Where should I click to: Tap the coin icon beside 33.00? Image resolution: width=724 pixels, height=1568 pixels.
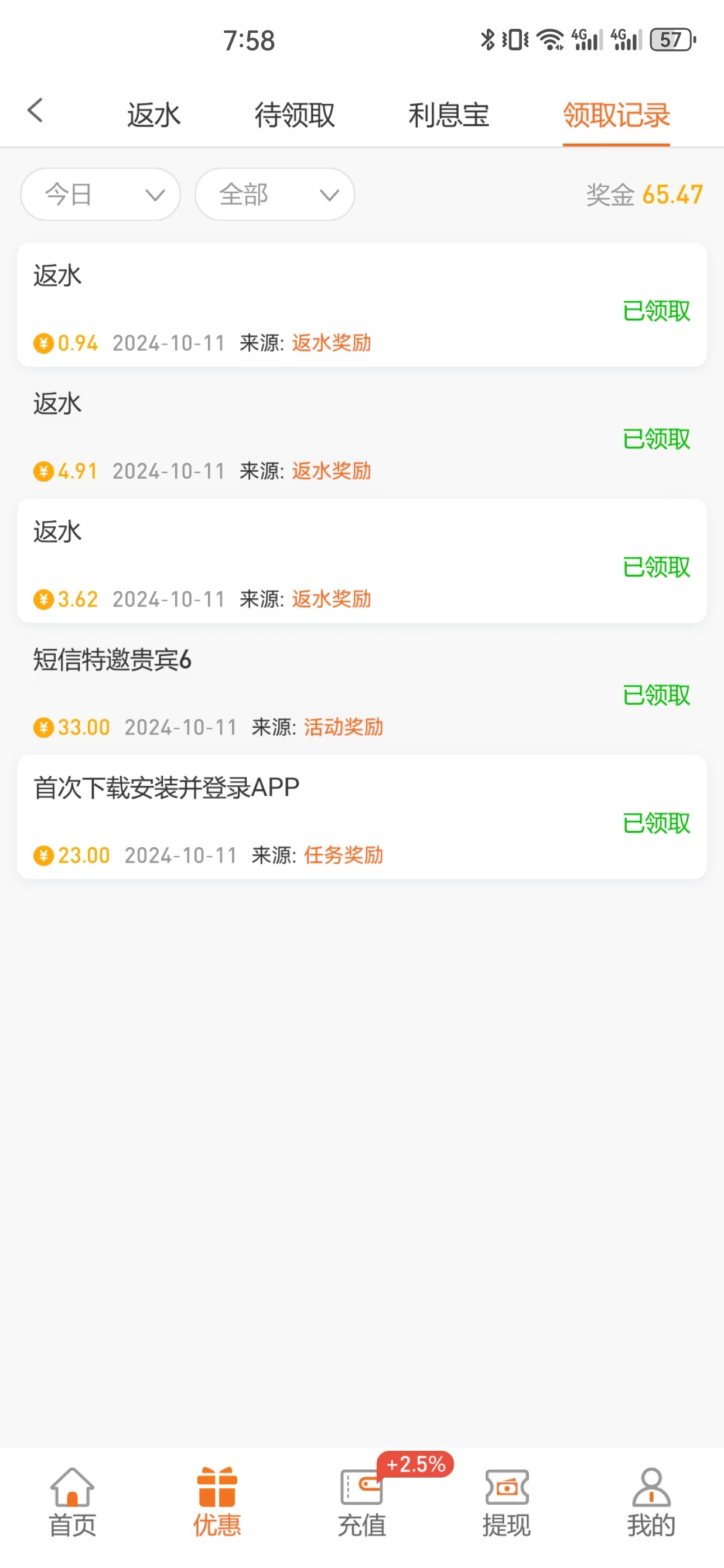point(43,727)
